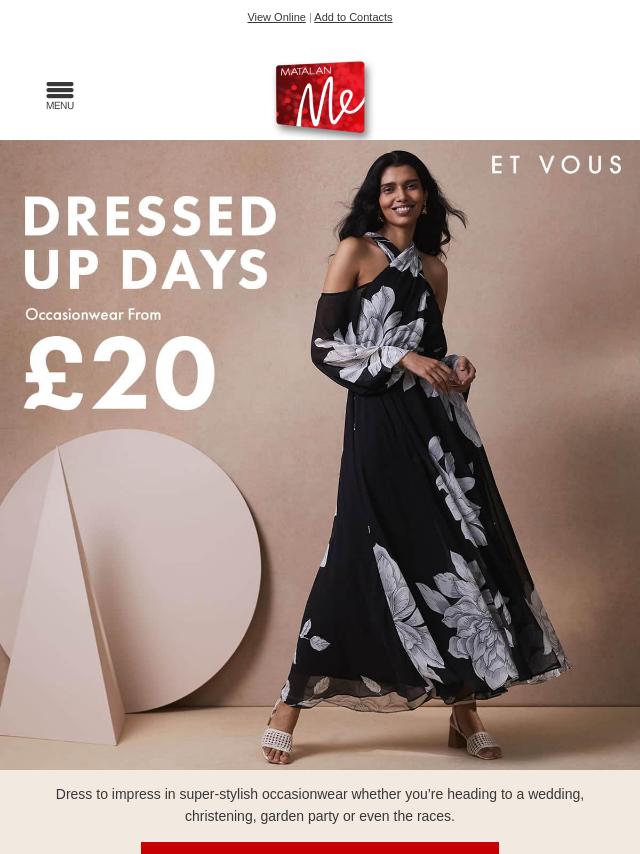Image resolution: width=640 pixels, height=854 pixels.
Task: Open the Dressed Up Days occasionwear banner
Action: [320, 455]
